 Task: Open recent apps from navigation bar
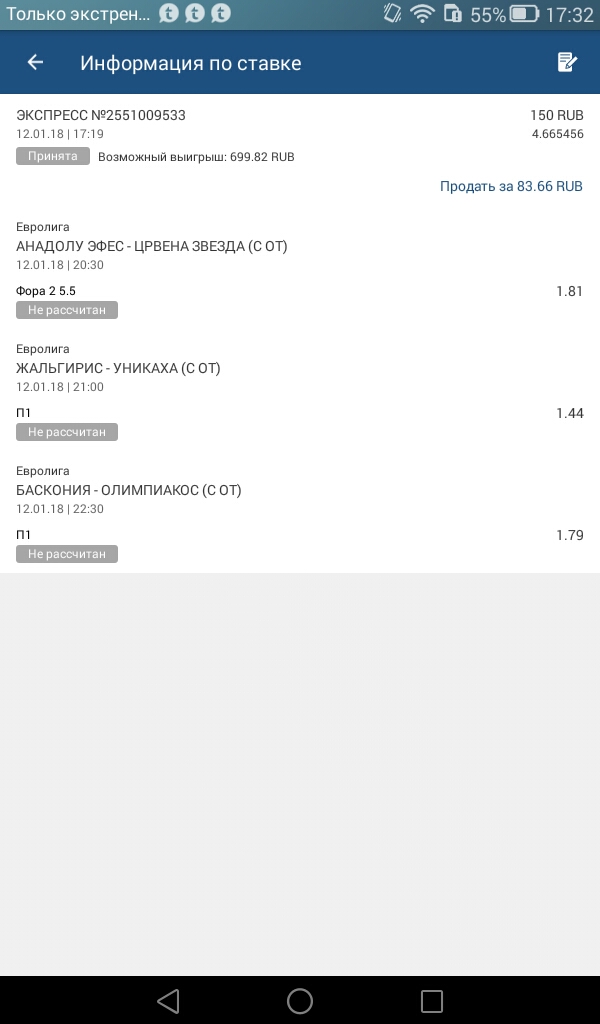pos(431,1000)
